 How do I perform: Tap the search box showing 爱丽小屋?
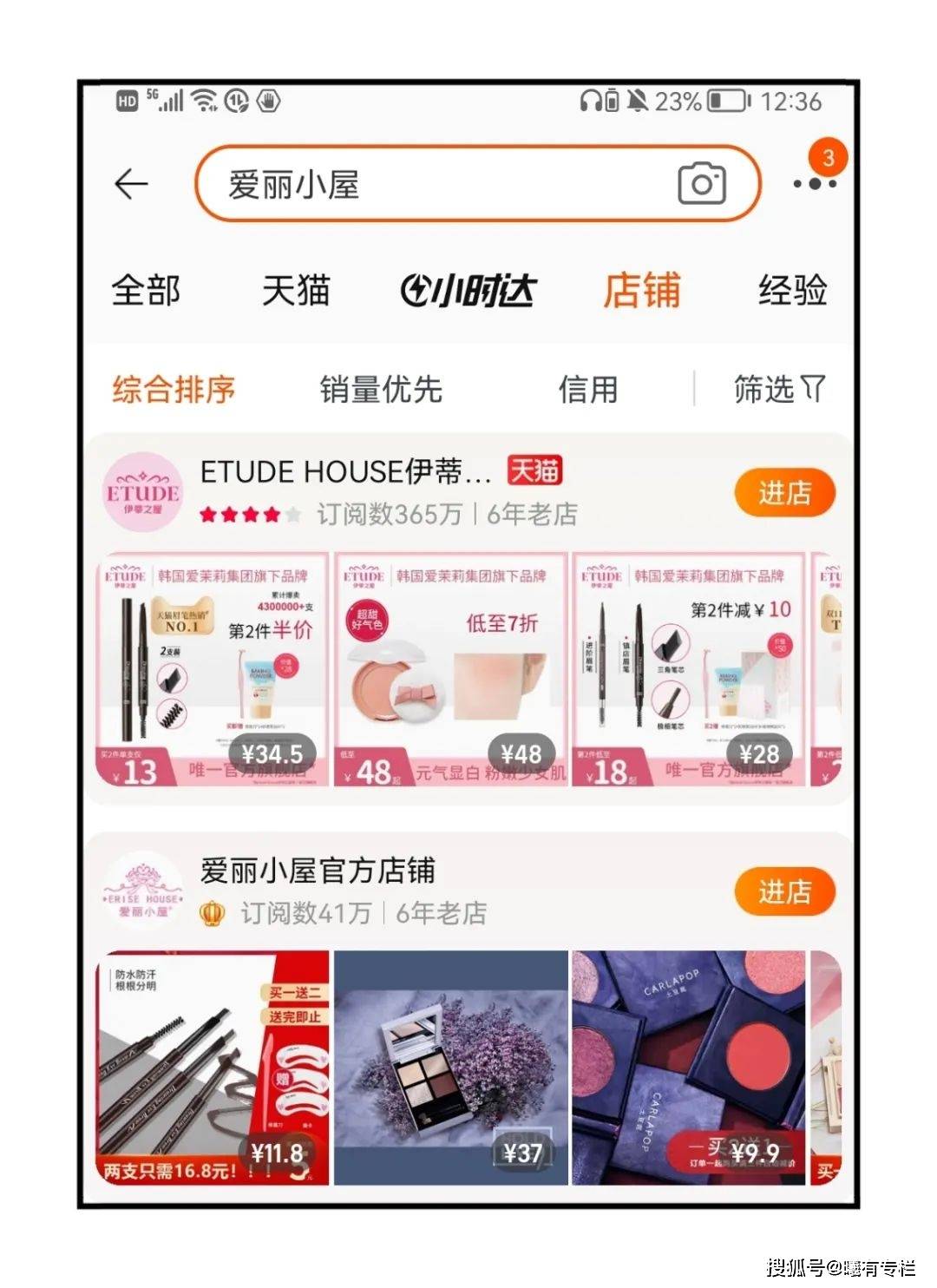(434, 184)
